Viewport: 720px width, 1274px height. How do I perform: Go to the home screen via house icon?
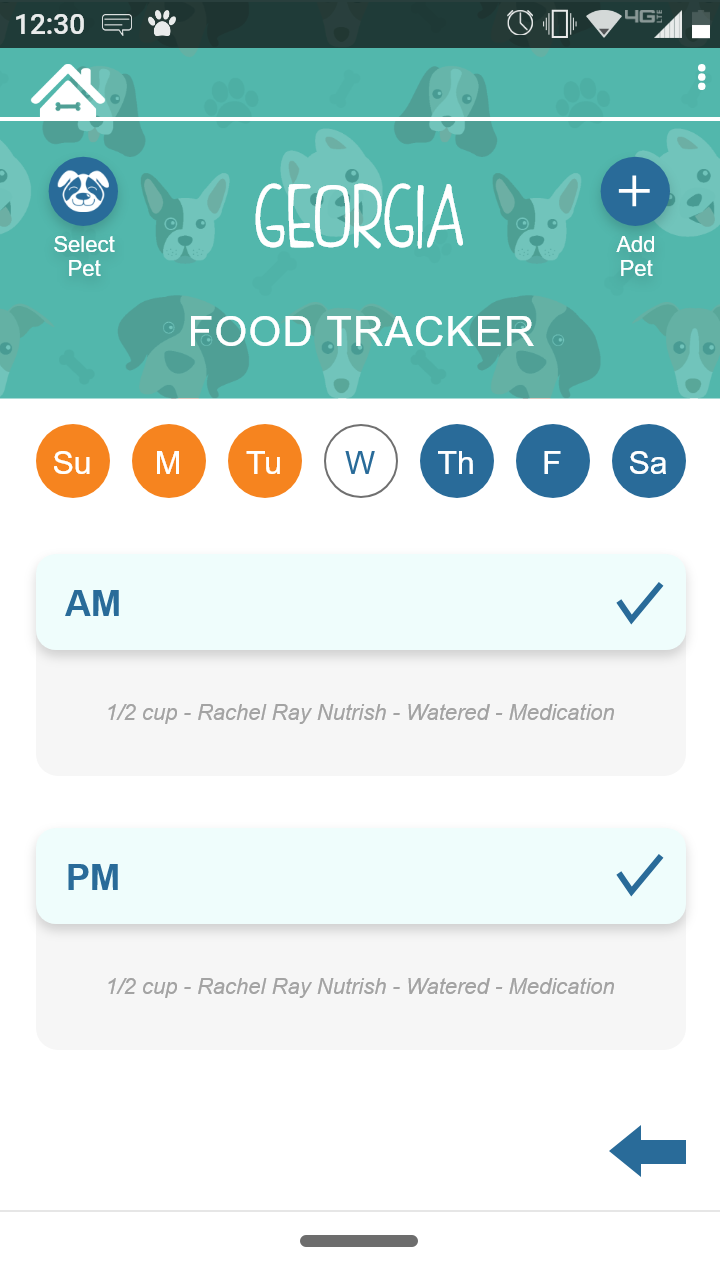[x=68, y=91]
